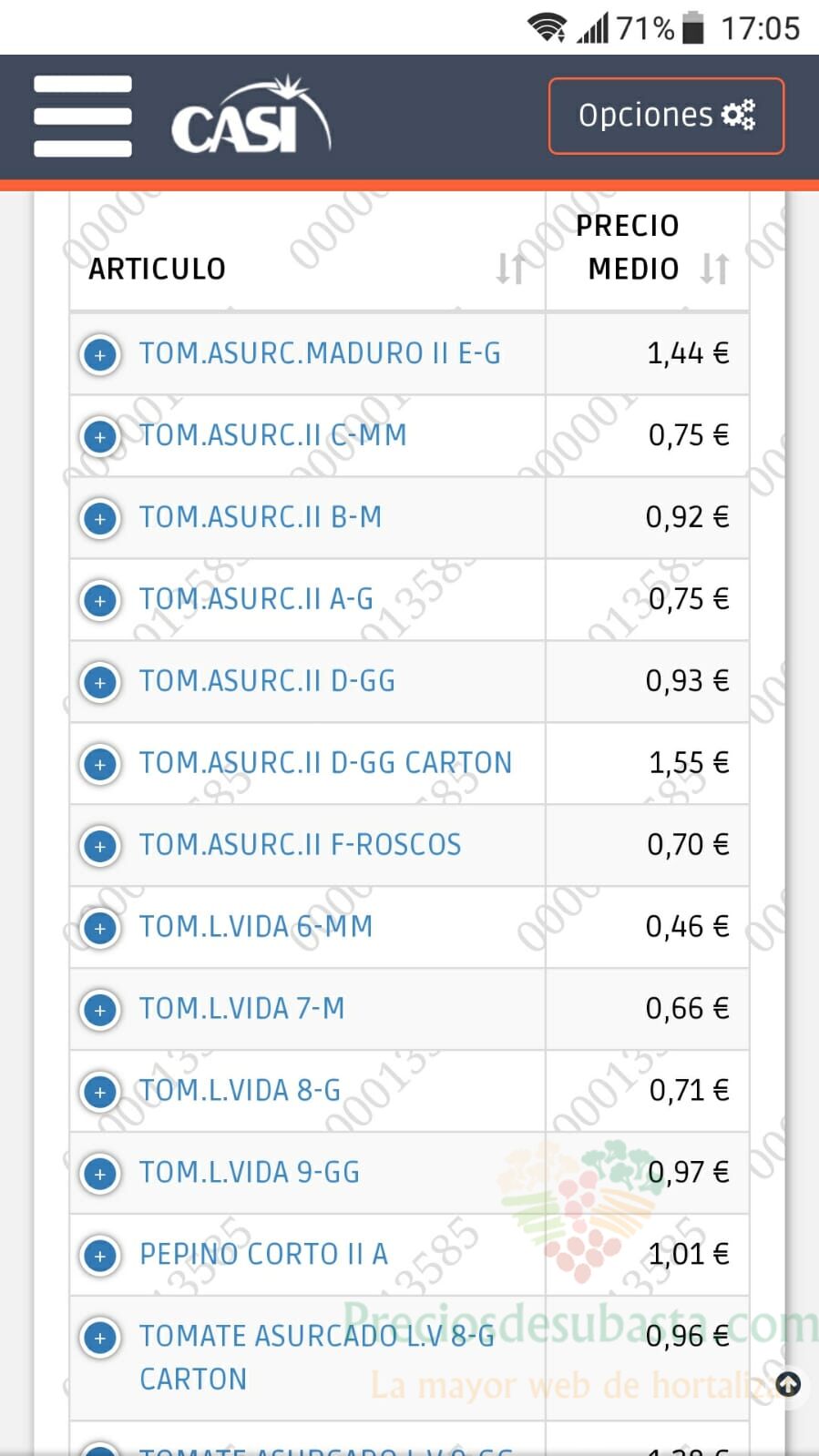Expand details for TOM.ASURC.II F-ROSCOS
This screenshot has height=1456, width=819.
(x=100, y=846)
